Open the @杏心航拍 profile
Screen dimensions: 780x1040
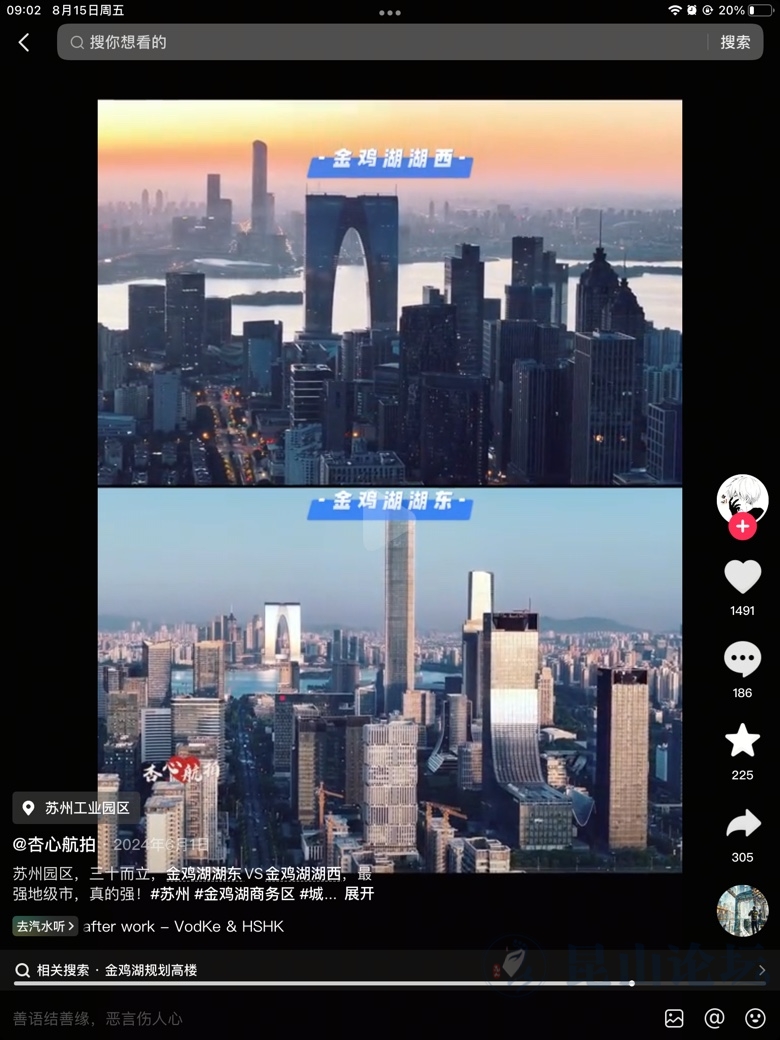54,844
